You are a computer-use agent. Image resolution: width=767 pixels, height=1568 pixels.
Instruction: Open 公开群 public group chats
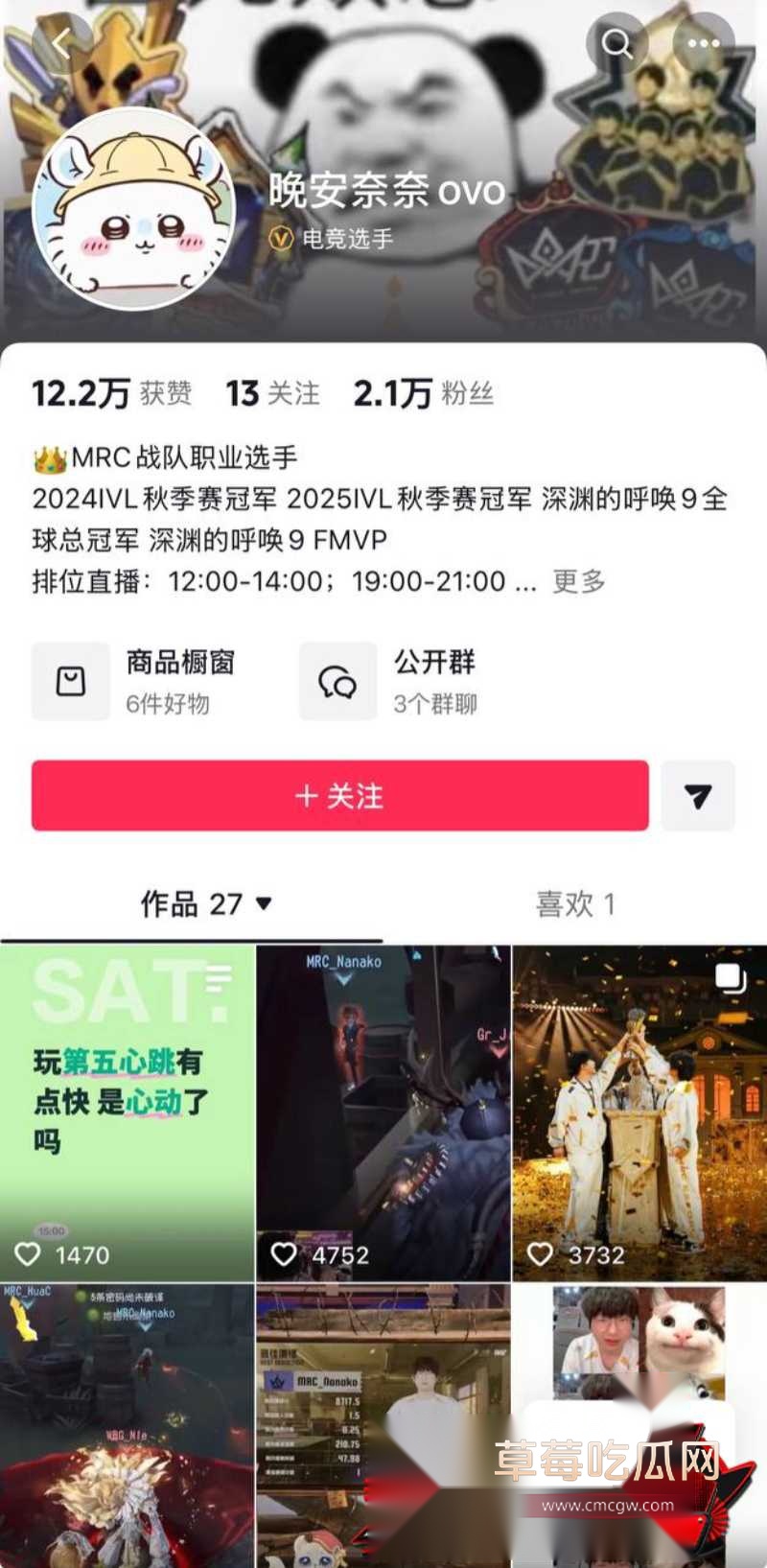tap(388, 681)
